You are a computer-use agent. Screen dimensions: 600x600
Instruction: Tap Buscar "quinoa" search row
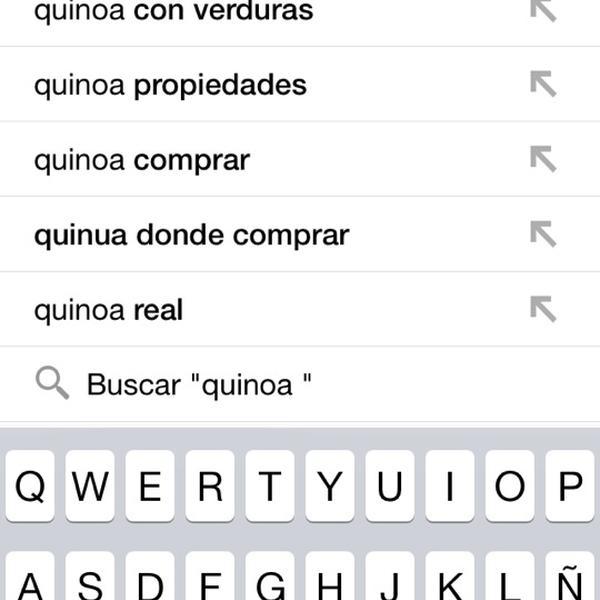[200, 384]
